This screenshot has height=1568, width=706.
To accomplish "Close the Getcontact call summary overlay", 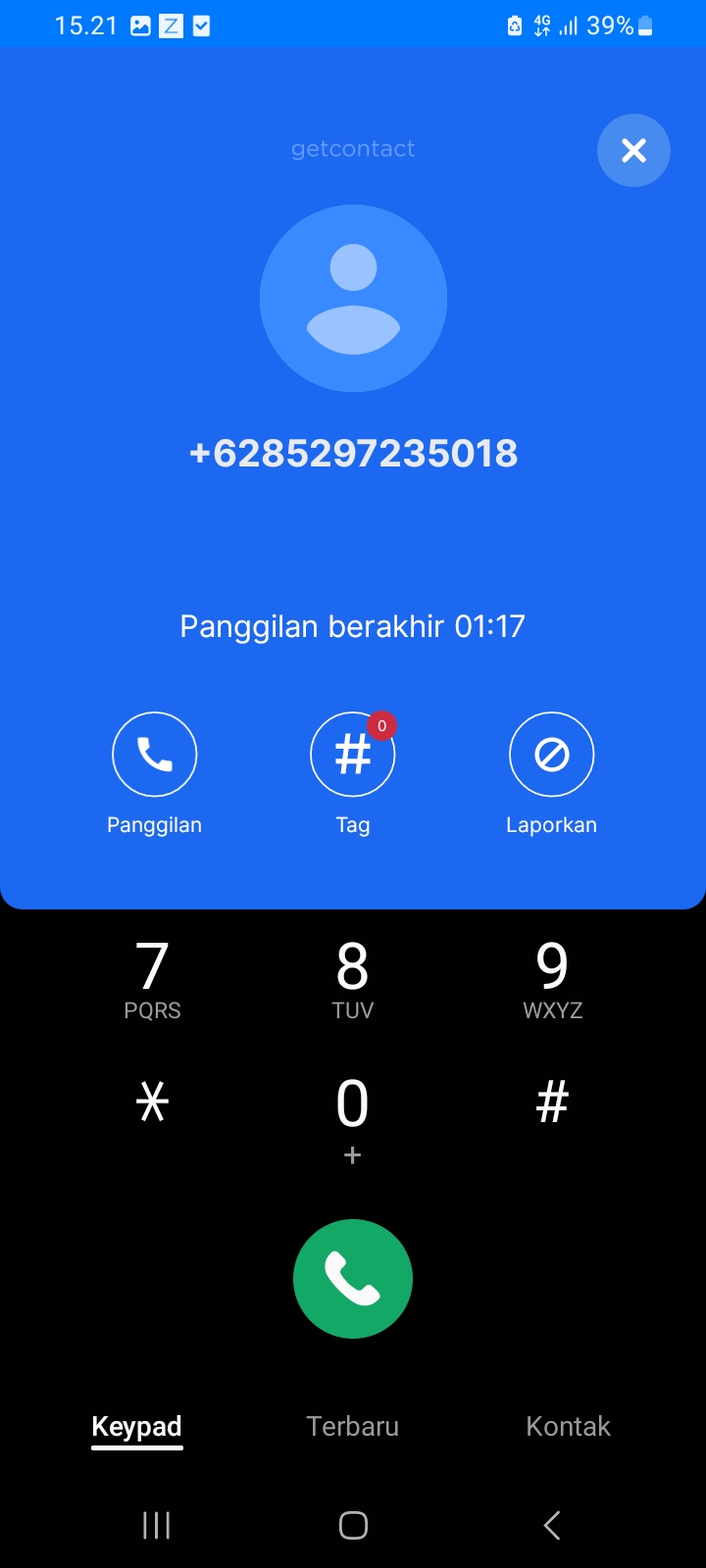I will 633,150.
